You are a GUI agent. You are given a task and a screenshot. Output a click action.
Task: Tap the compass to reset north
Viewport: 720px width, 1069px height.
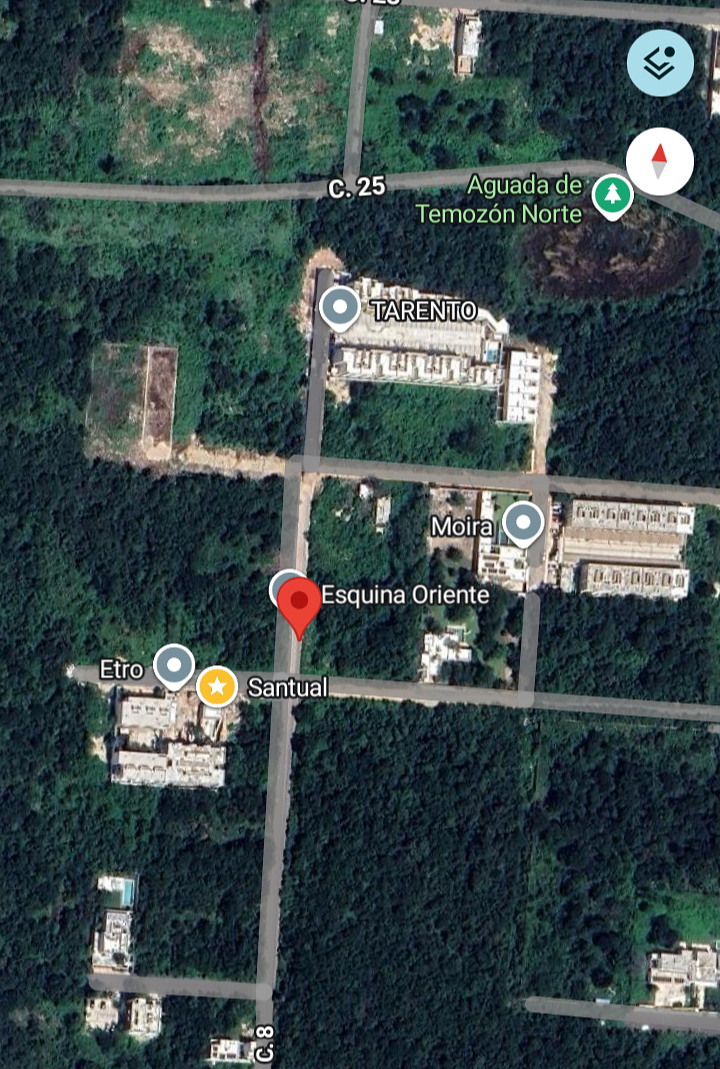660,161
